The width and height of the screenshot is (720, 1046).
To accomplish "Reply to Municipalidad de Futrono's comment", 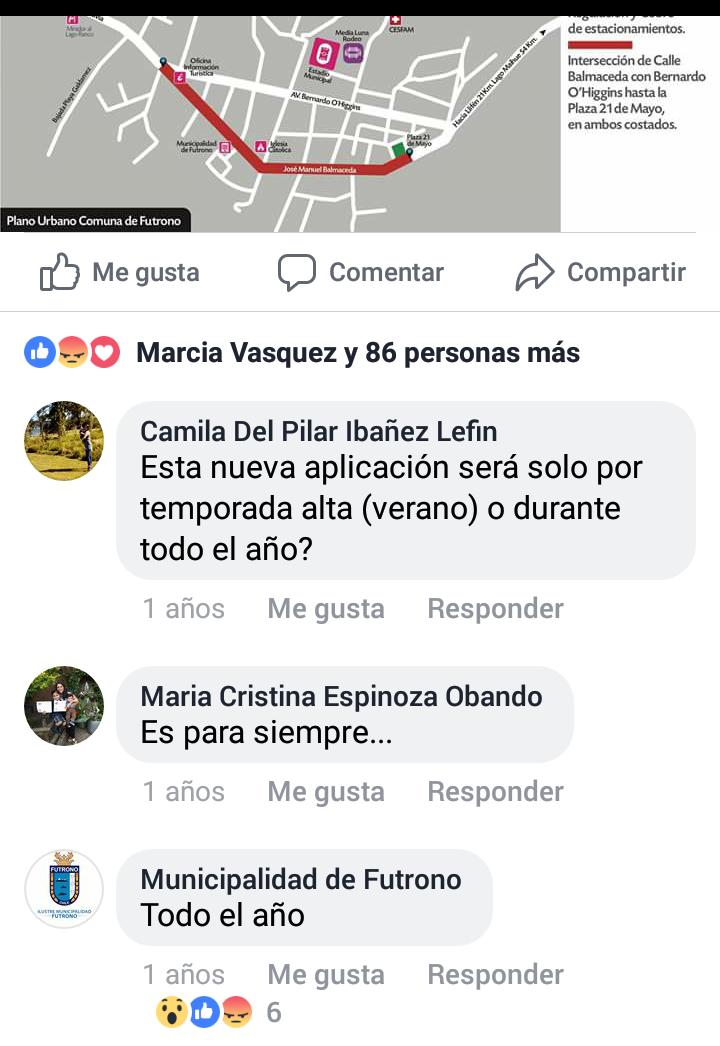I will 495,974.
